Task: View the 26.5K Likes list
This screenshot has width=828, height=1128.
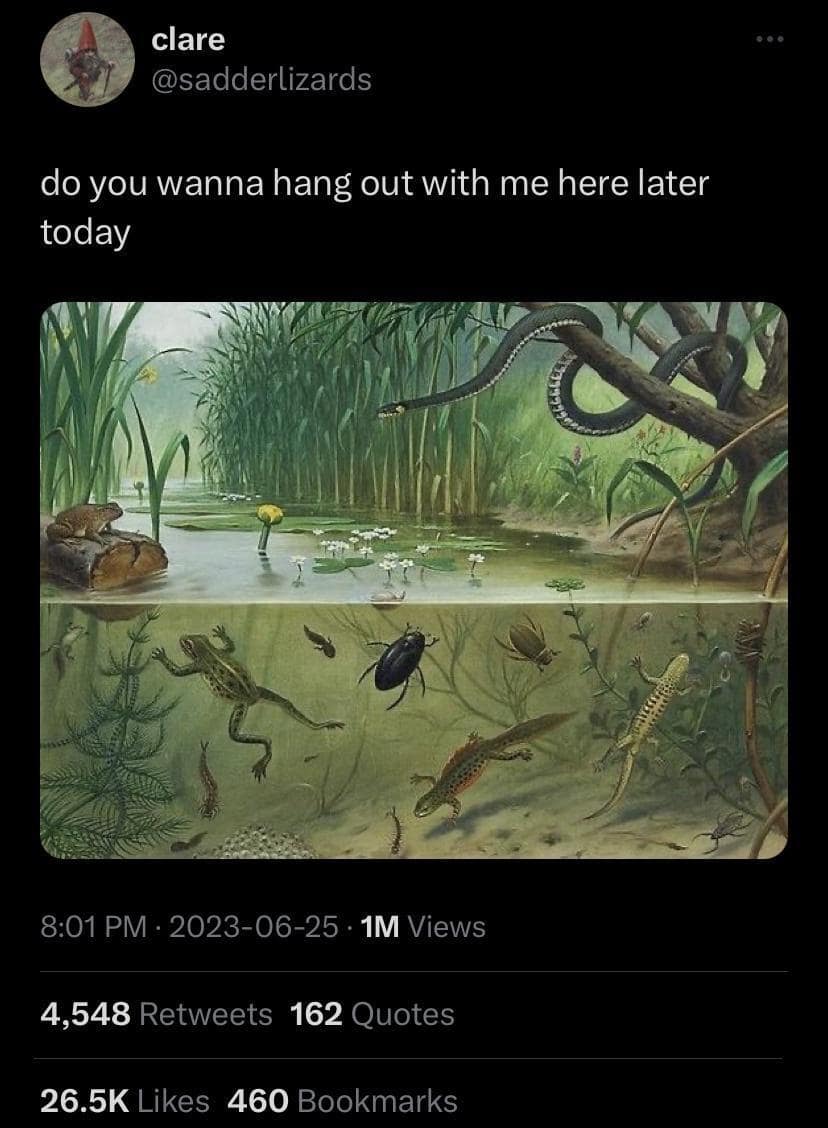Action: [125, 1101]
